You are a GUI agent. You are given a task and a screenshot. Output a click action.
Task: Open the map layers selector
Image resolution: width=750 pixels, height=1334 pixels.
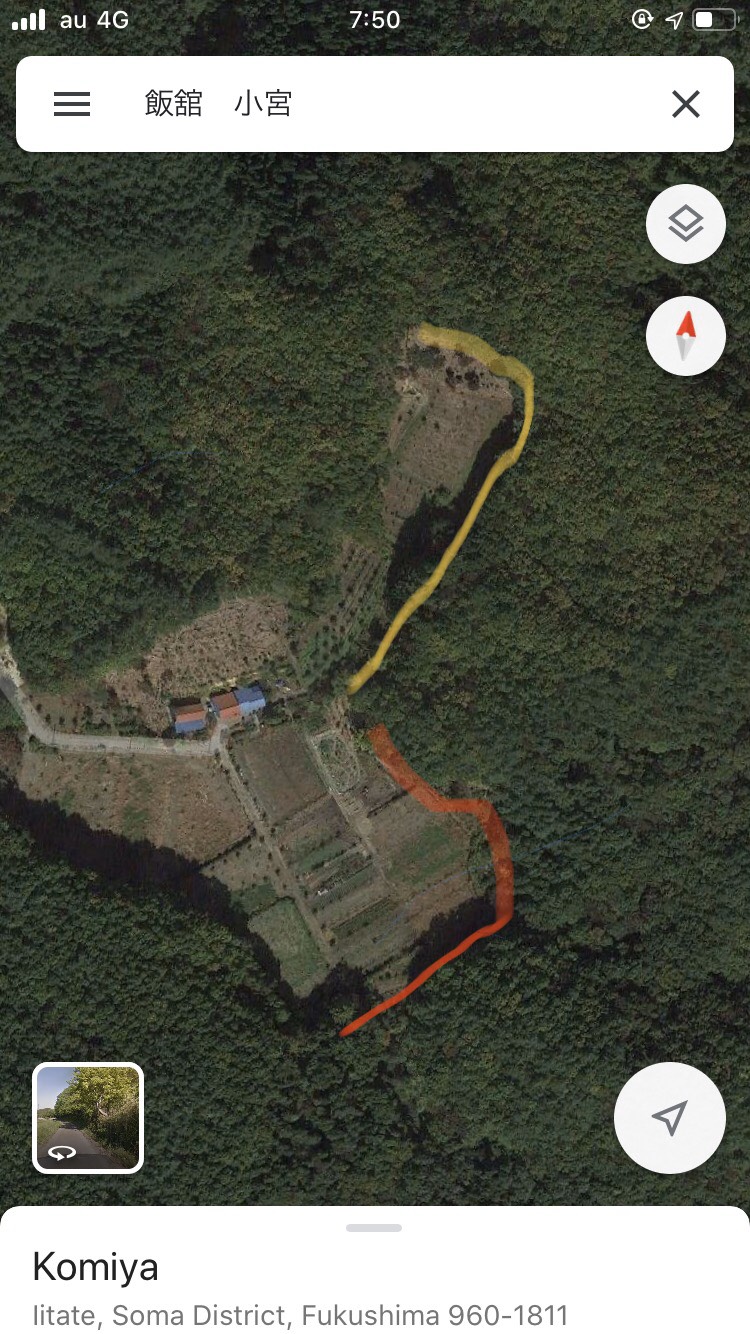[686, 224]
